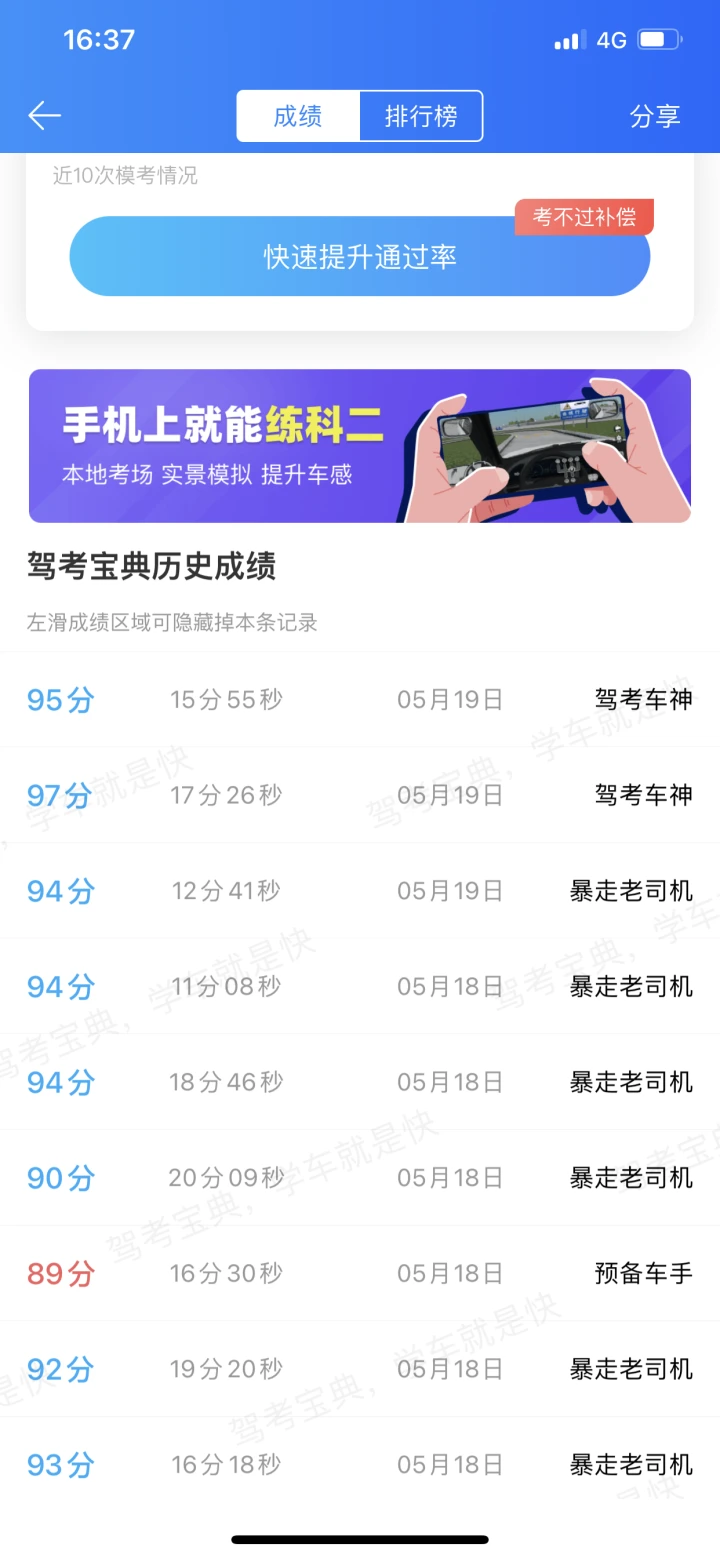Open the 97分 record
Image resolution: width=720 pixels, height=1558 pixels.
pyautogui.click(x=360, y=795)
